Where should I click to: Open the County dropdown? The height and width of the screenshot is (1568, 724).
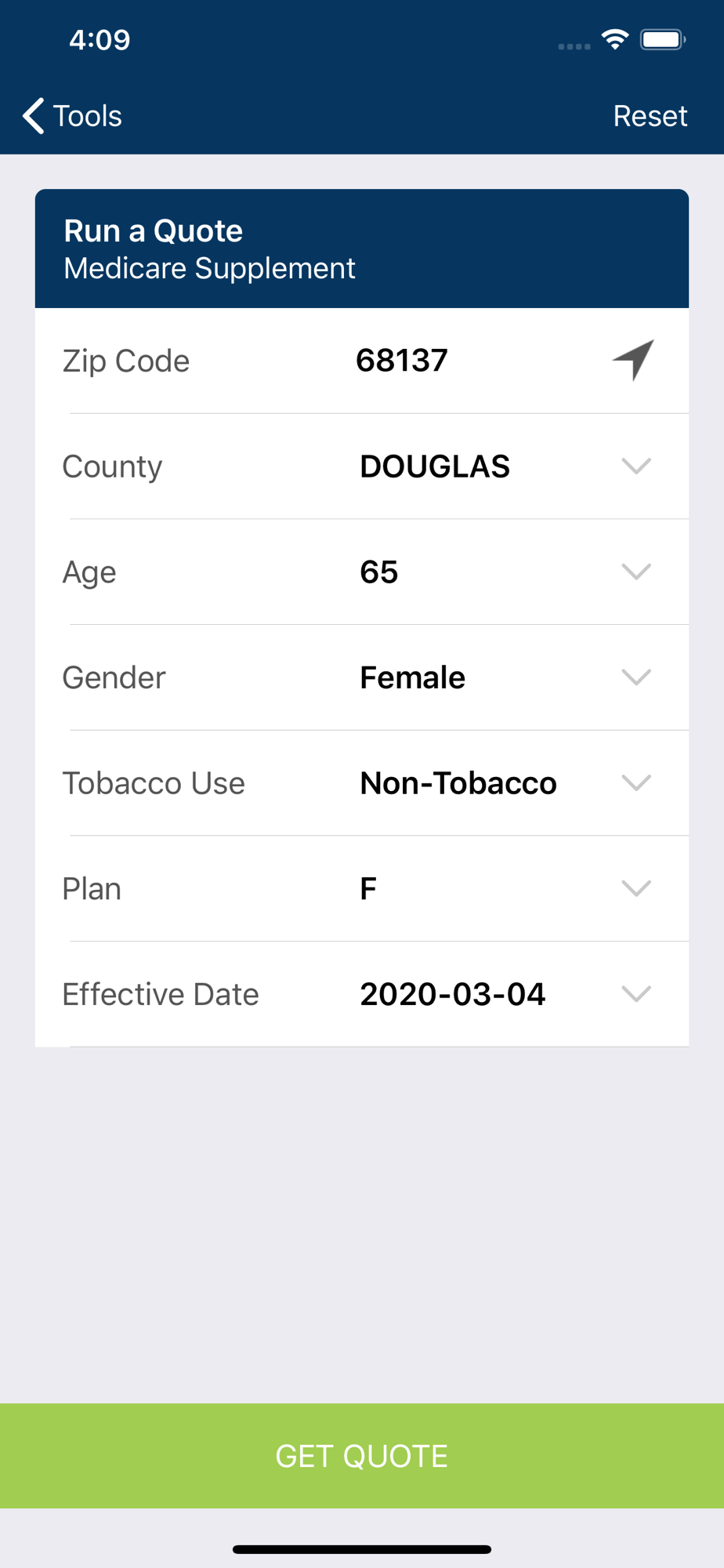click(x=635, y=466)
